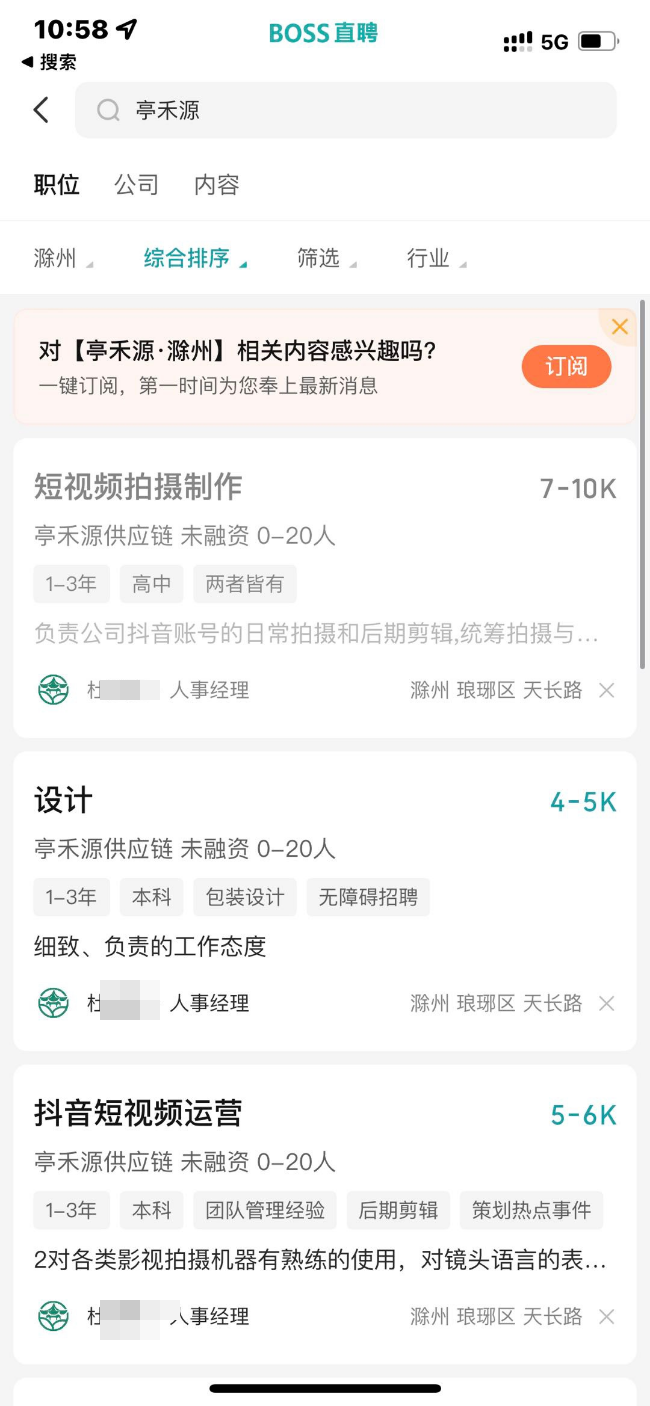
Task: Expand the 综合排序 sort dropdown
Action: 196,258
